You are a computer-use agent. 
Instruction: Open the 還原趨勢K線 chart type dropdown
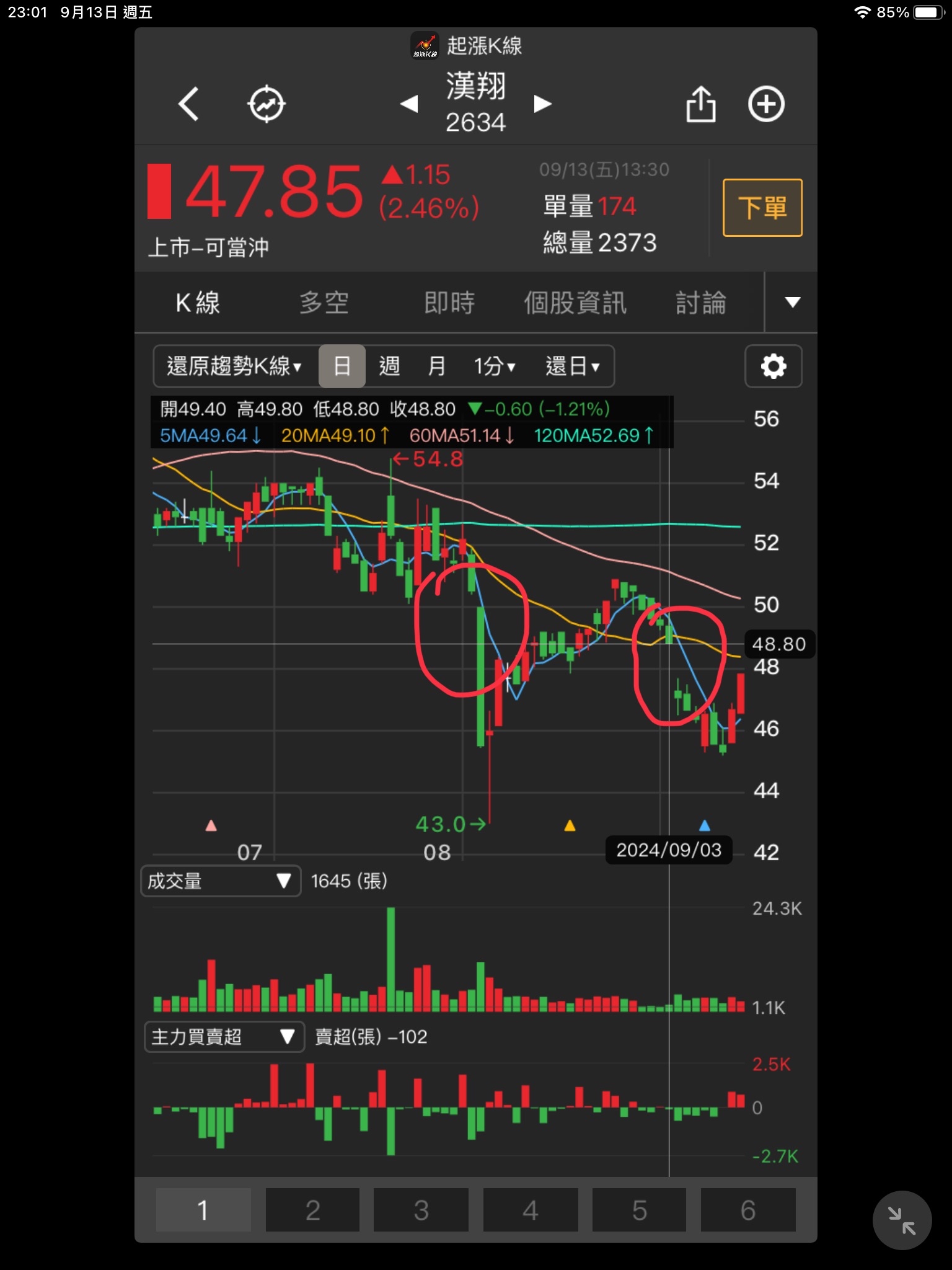[234, 366]
